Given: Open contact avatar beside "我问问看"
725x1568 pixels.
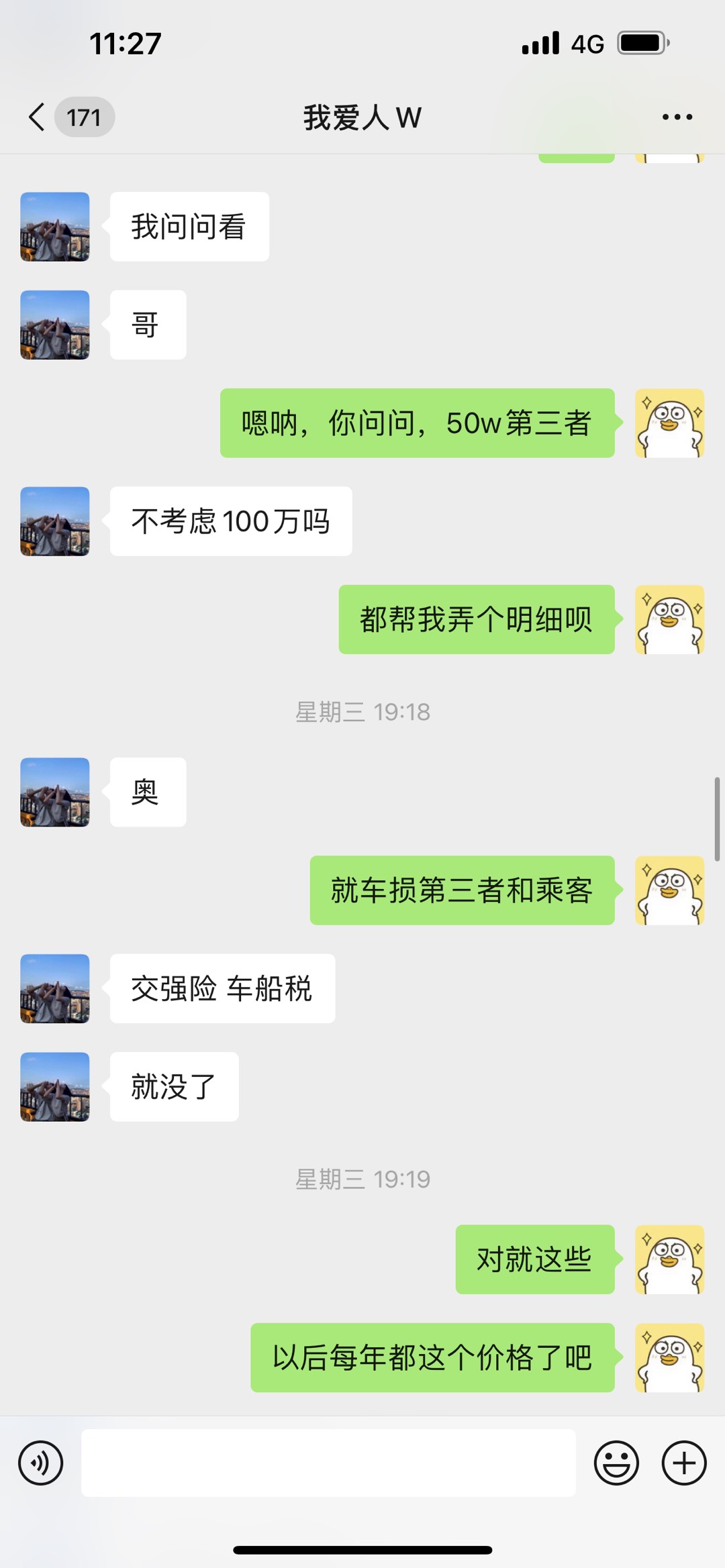Looking at the screenshot, I should click(55, 227).
